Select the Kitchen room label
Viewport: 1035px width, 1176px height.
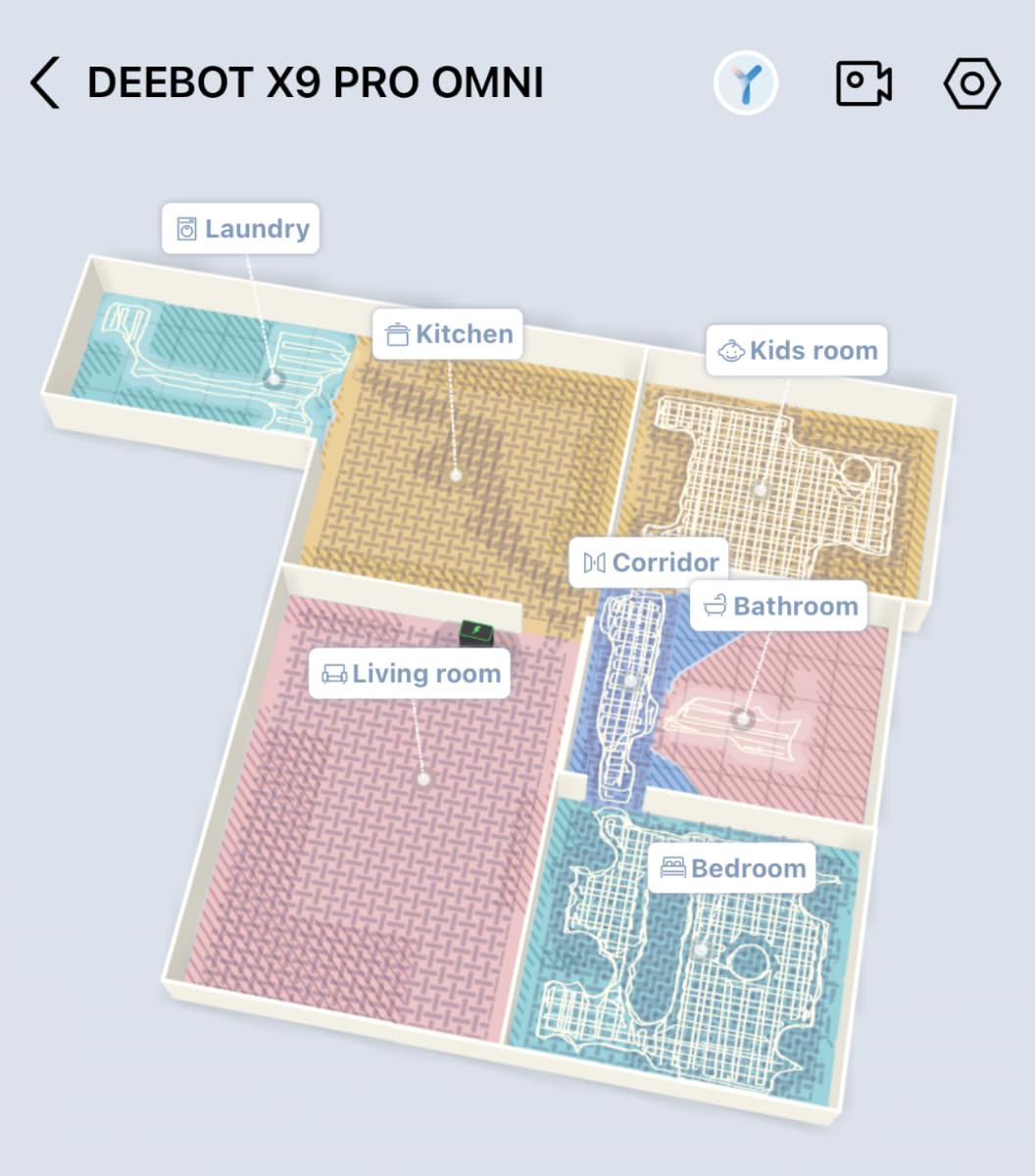tap(449, 334)
